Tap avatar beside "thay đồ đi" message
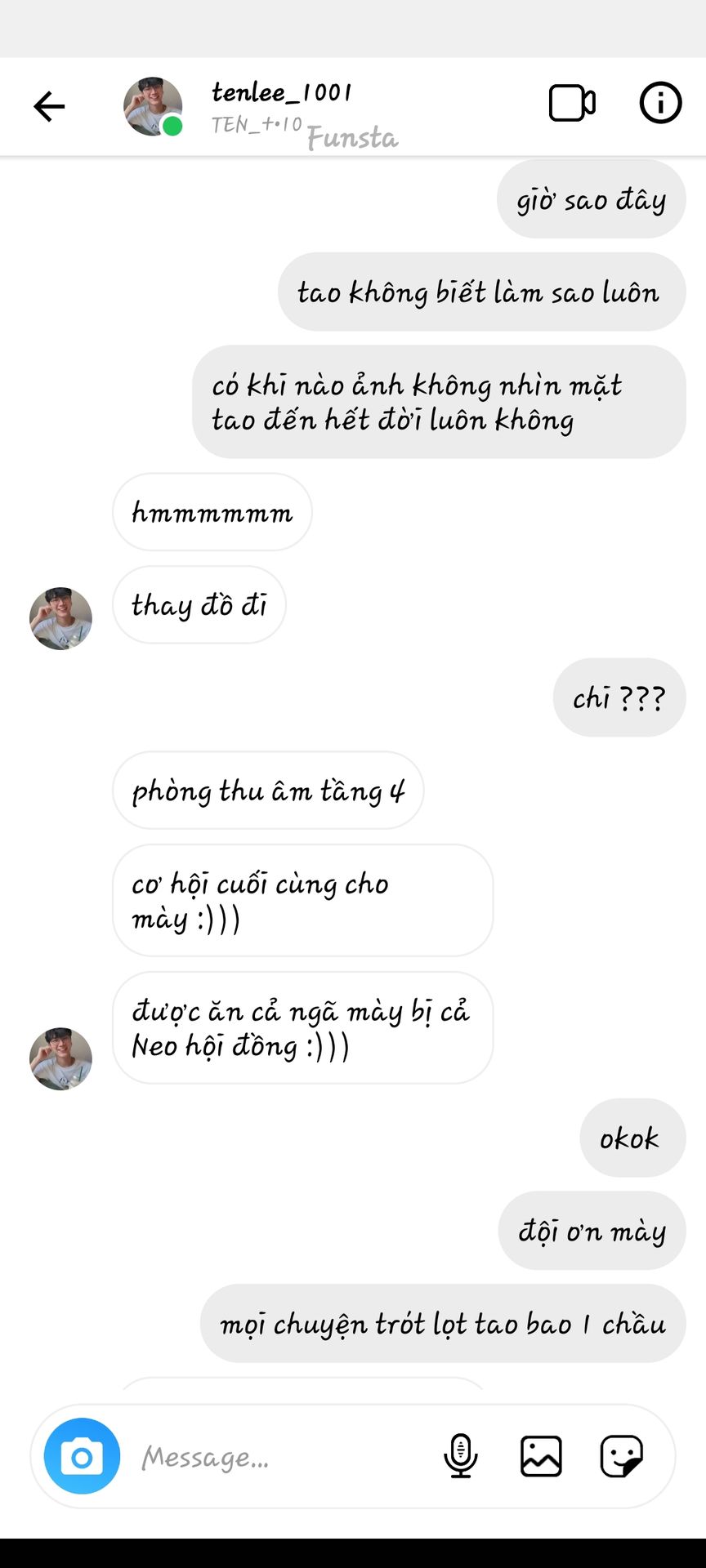706x1568 pixels. [60, 618]
